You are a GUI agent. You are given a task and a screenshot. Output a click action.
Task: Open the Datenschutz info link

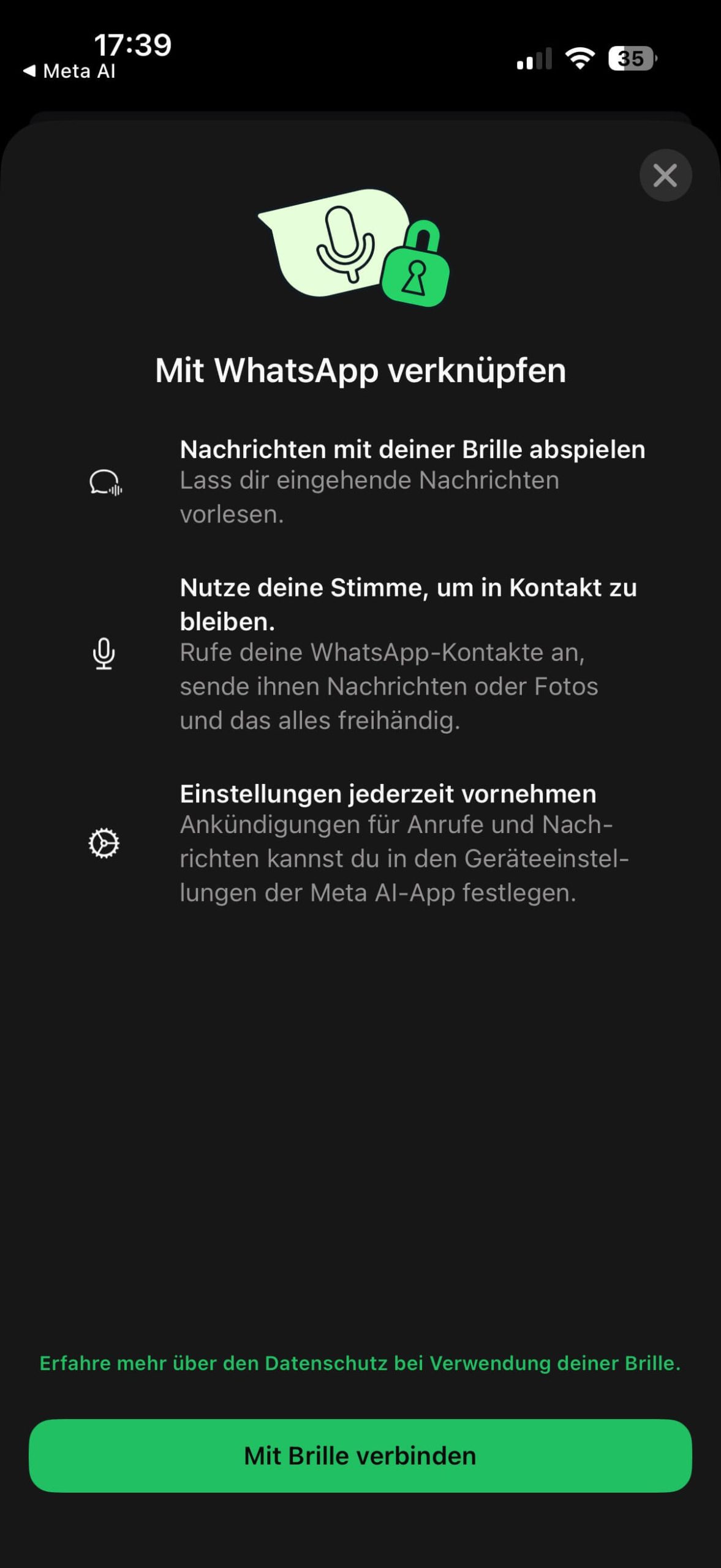tap(360, 1363)
